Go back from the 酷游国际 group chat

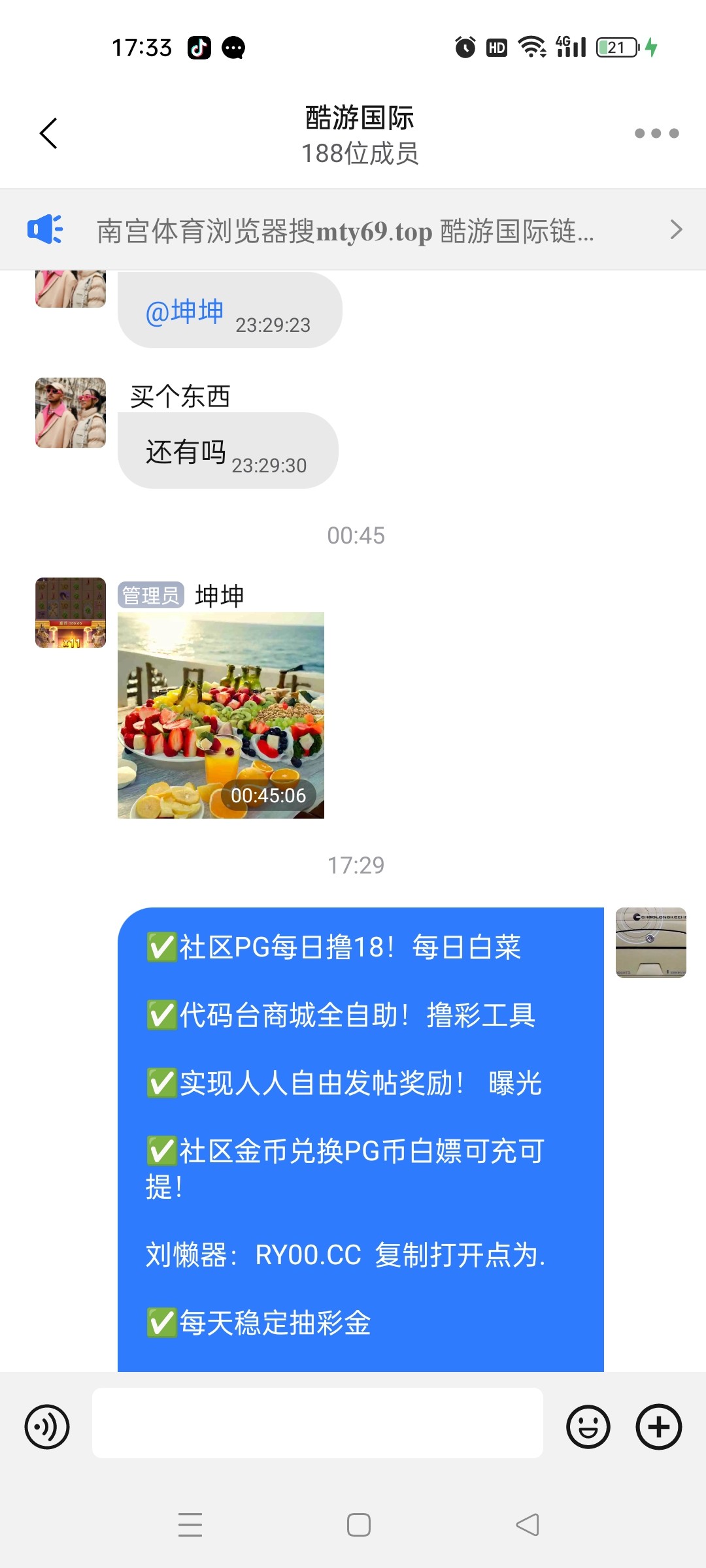[x=49, y=133]
